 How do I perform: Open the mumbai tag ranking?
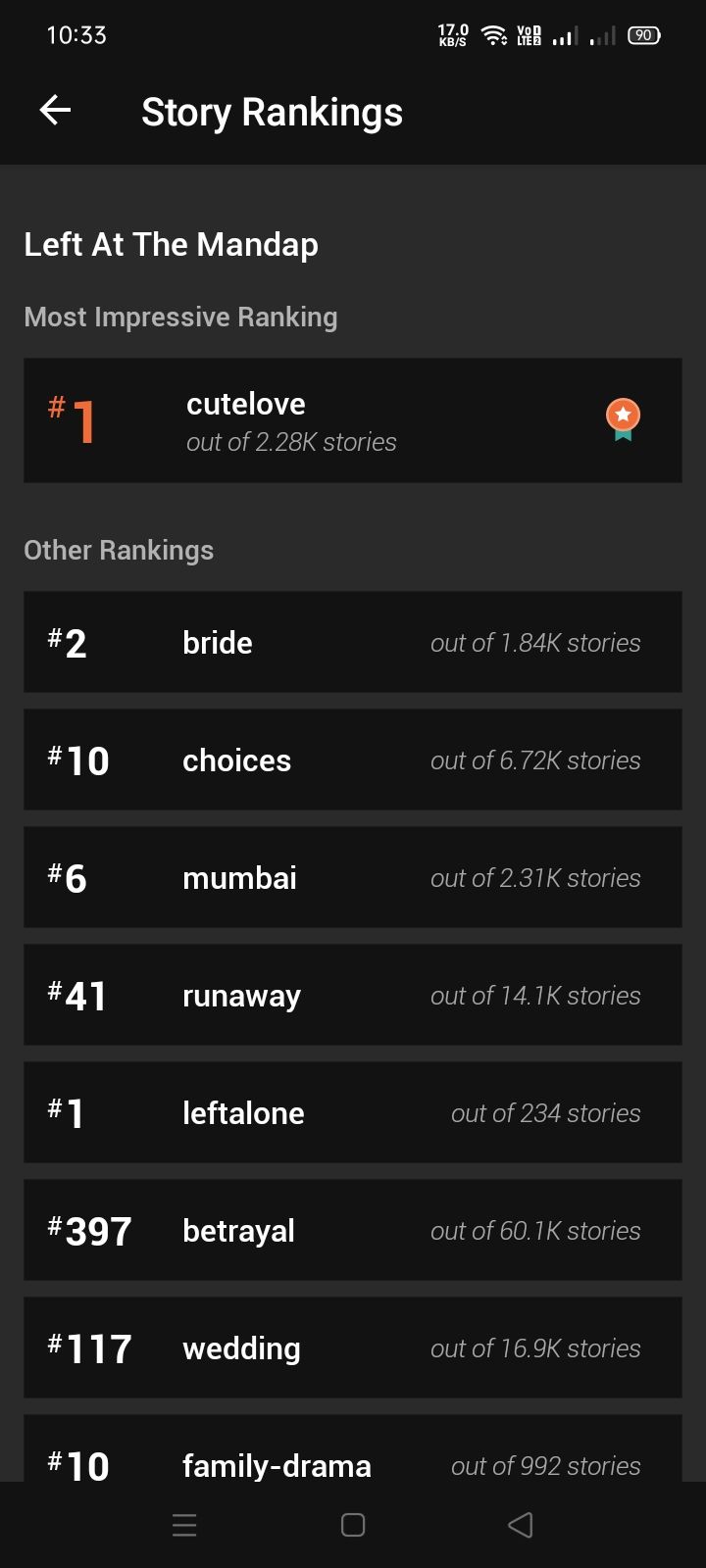pyautogui.click(x=353, y=877)
